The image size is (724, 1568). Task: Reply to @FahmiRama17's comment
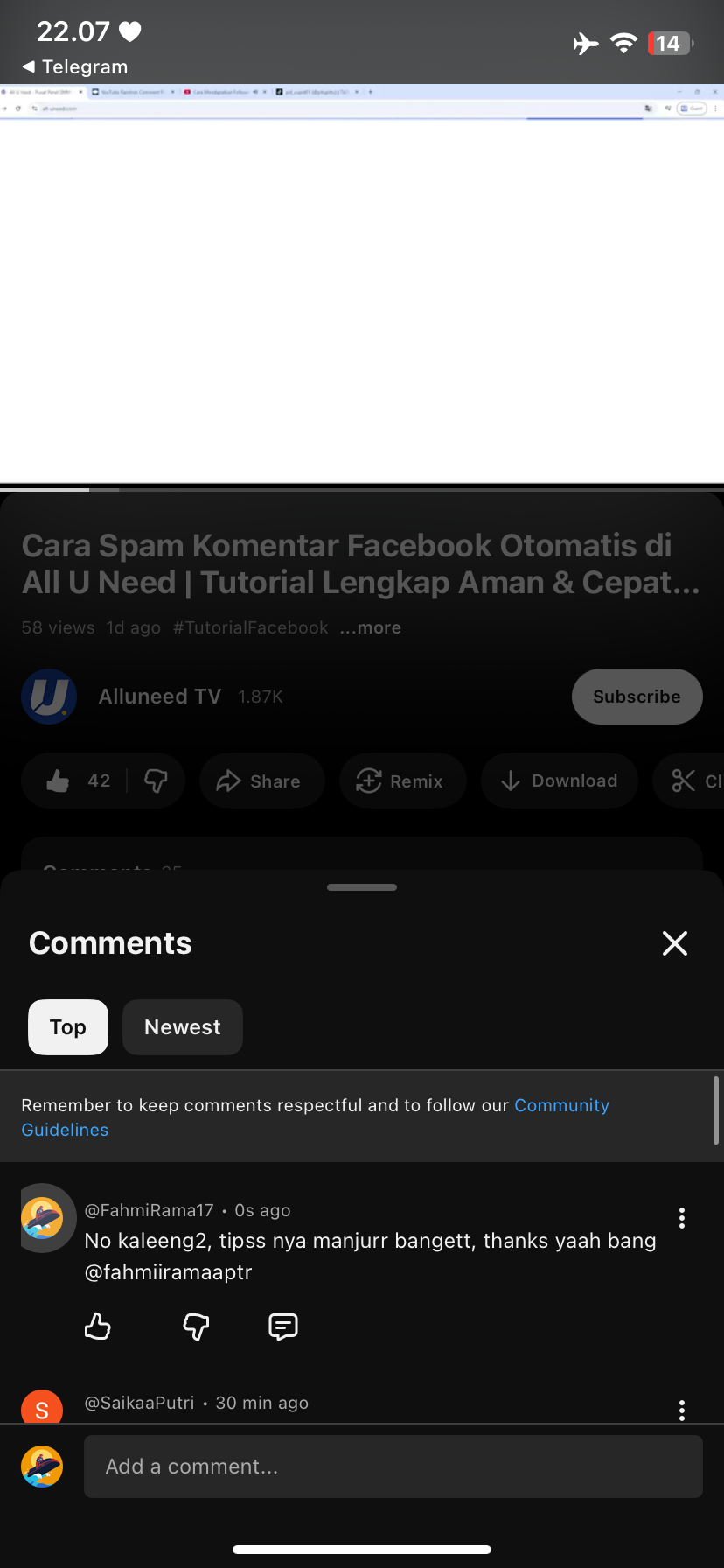tap(283, 1326)
